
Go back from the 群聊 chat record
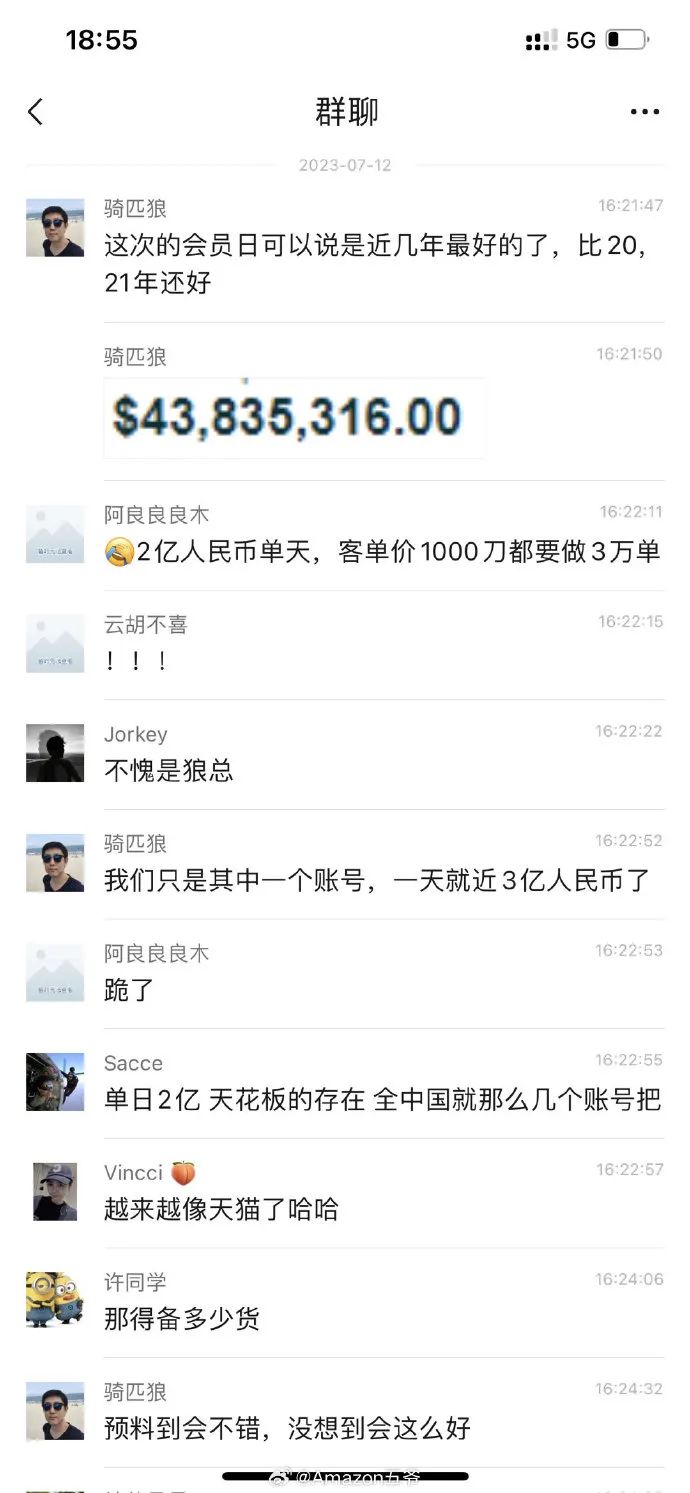(36, 112)
